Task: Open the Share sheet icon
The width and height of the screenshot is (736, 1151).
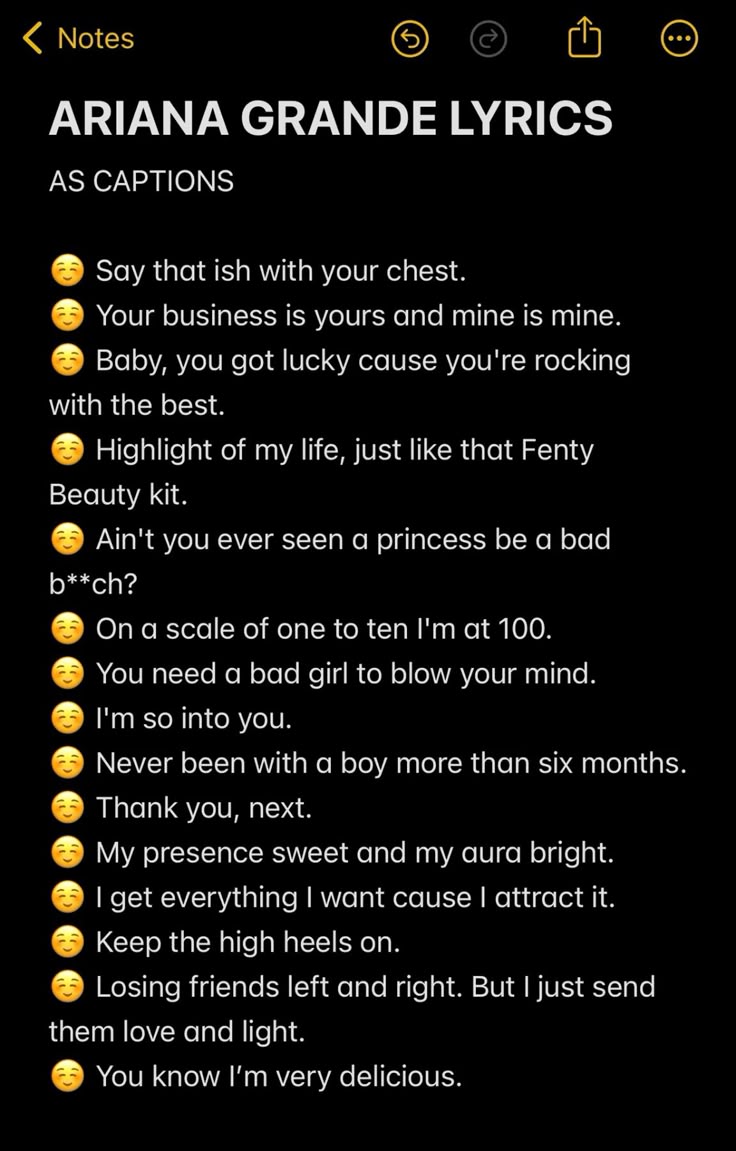Action: pyautogui.click(x=584, y=38)
